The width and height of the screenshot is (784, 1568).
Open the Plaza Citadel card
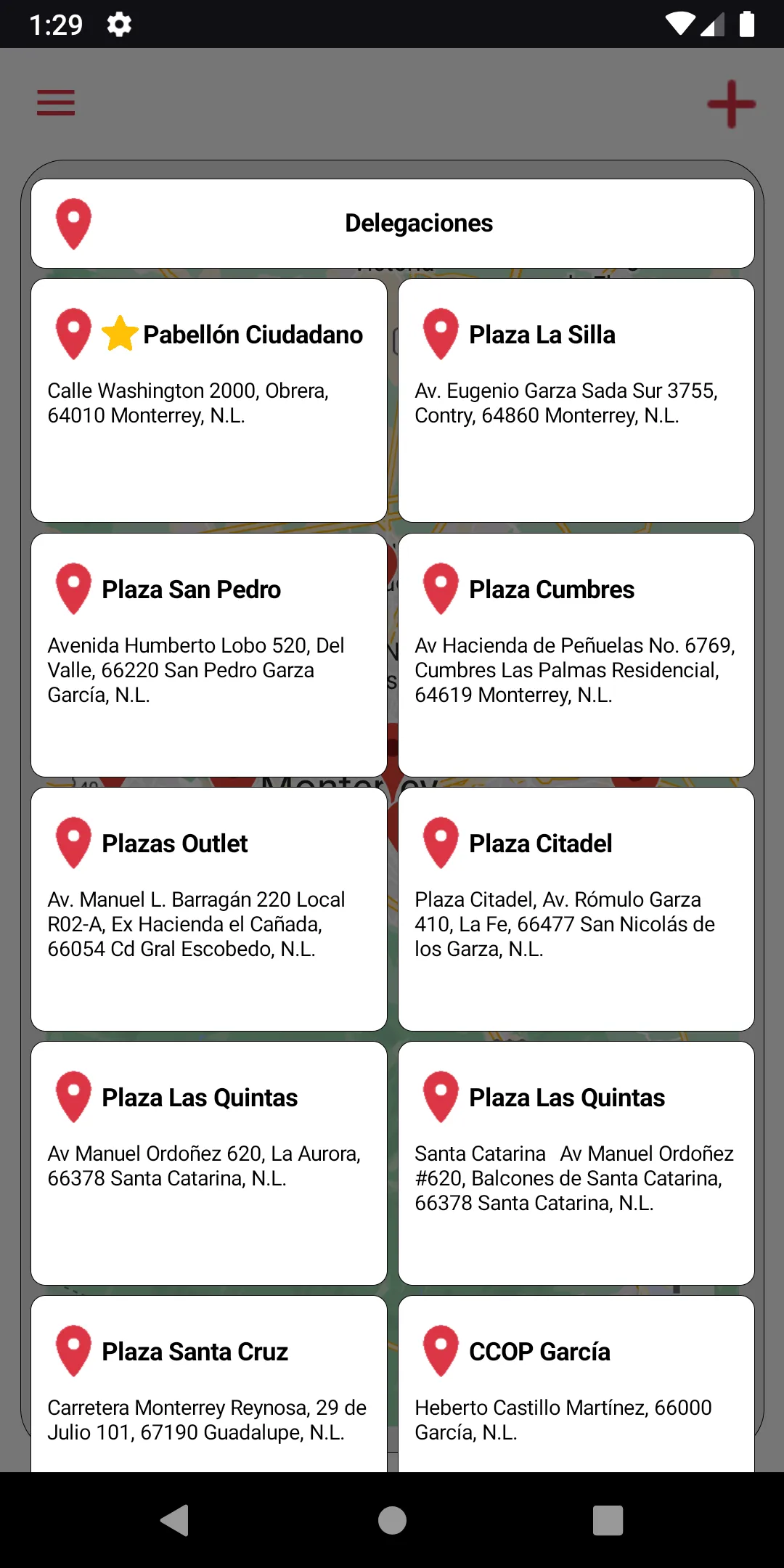576,909
